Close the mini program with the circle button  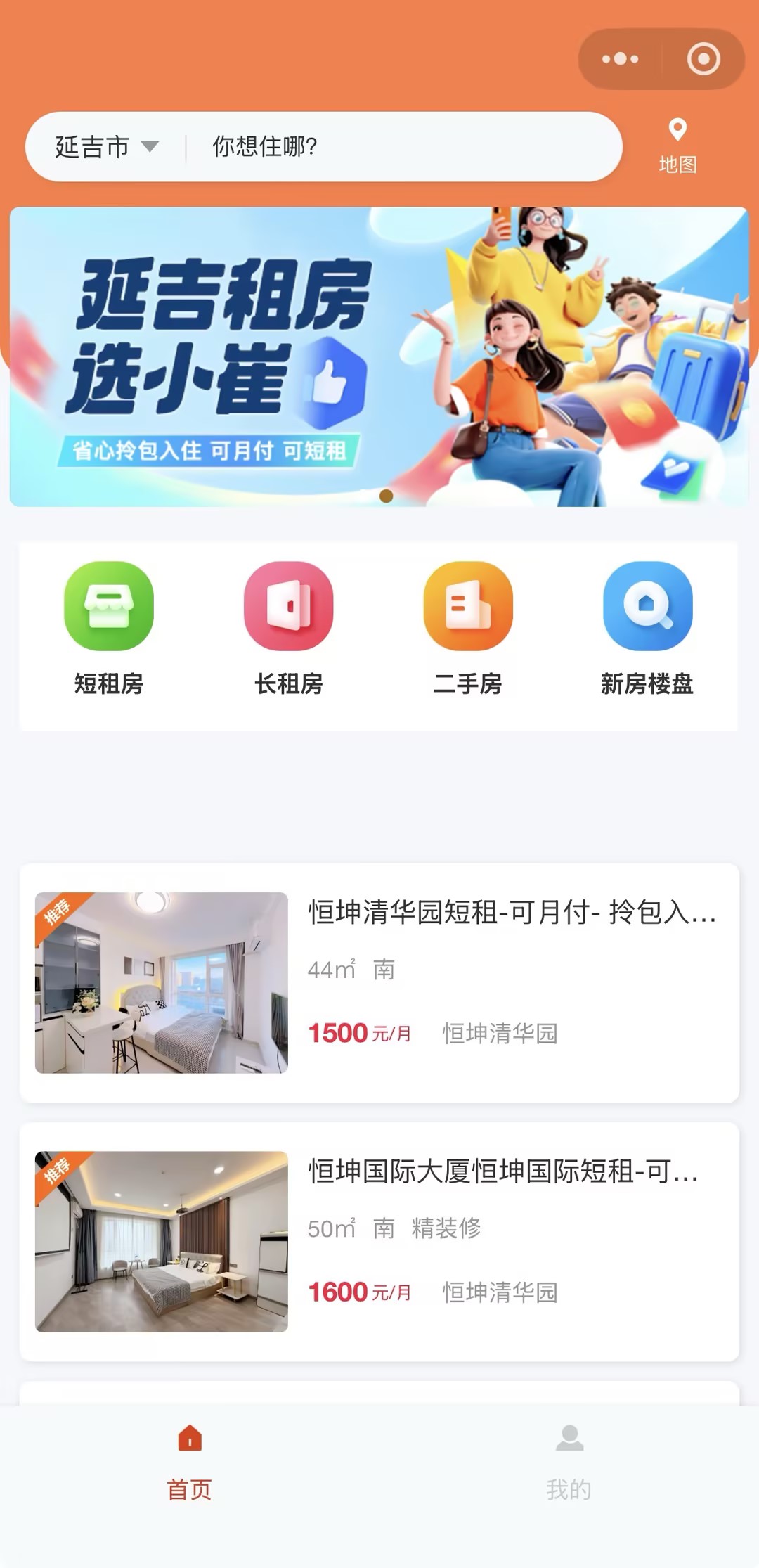point(703,59)
